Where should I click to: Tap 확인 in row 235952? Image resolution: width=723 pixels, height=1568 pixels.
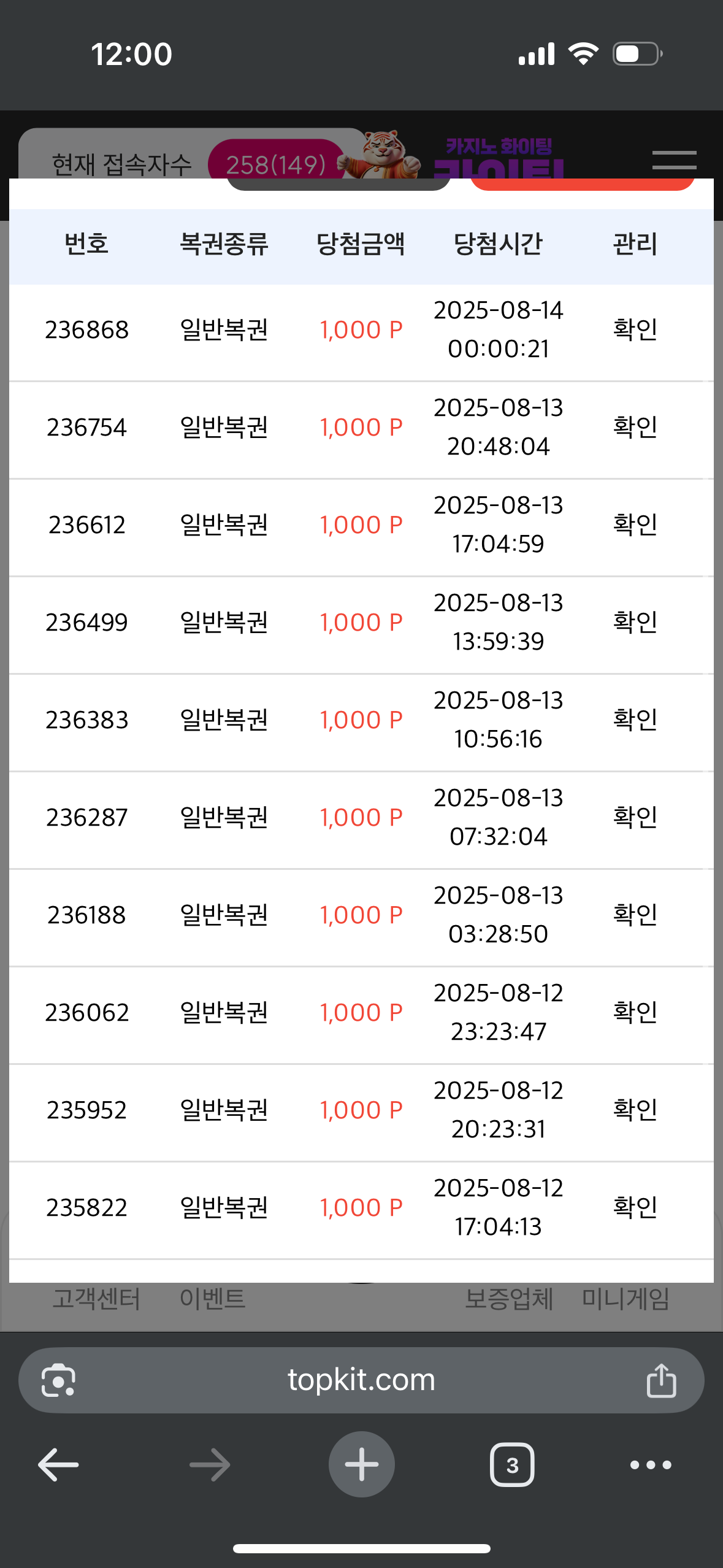pyautogui.click(x=635, y=1110)
